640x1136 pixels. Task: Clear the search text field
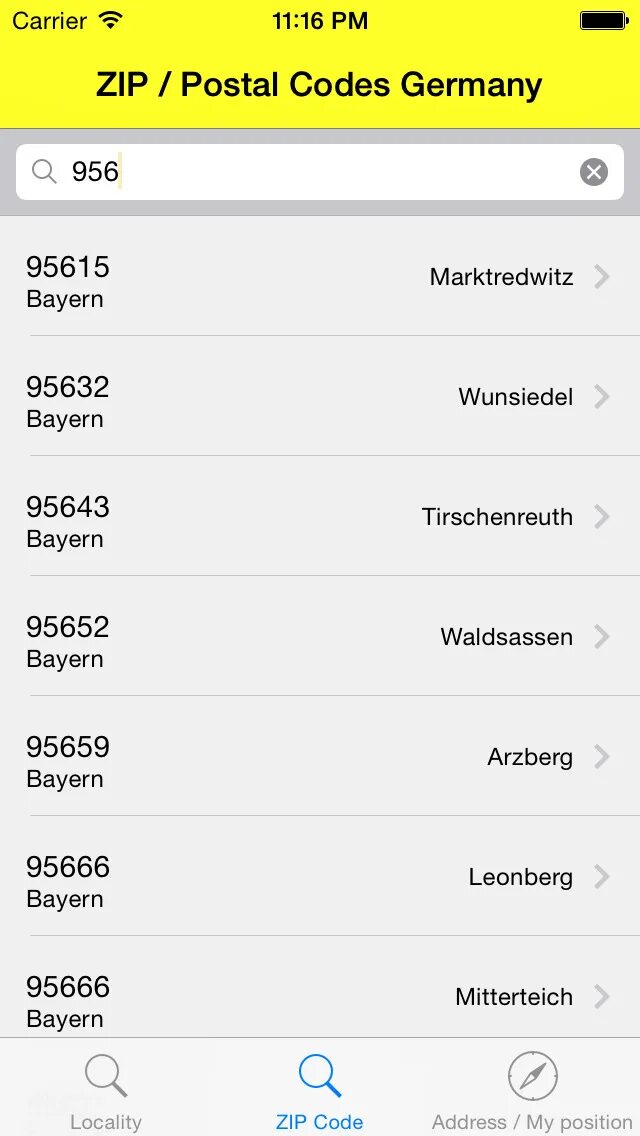pos(594,172)
